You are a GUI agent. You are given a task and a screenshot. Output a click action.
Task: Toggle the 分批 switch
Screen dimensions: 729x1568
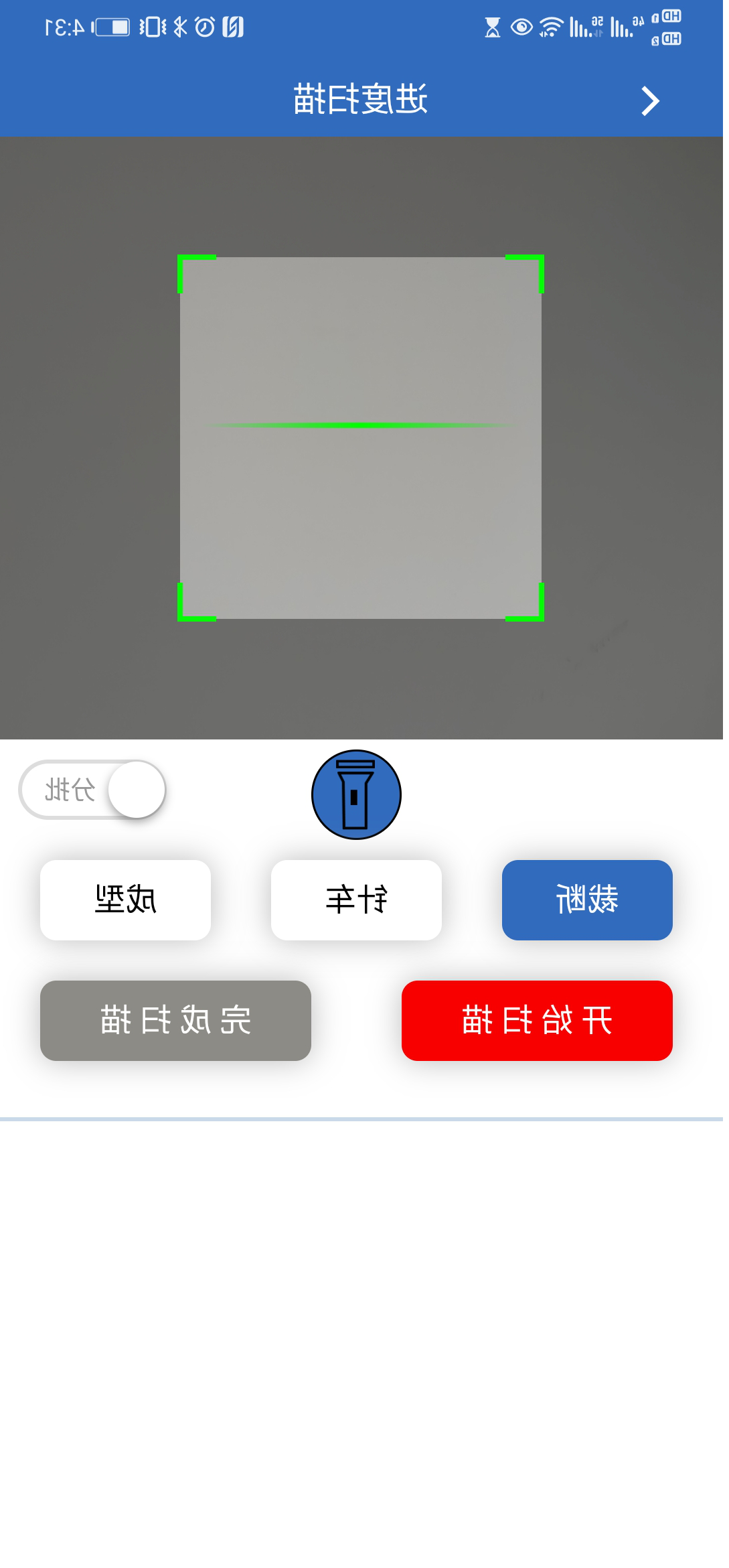(x=93, y=790)
